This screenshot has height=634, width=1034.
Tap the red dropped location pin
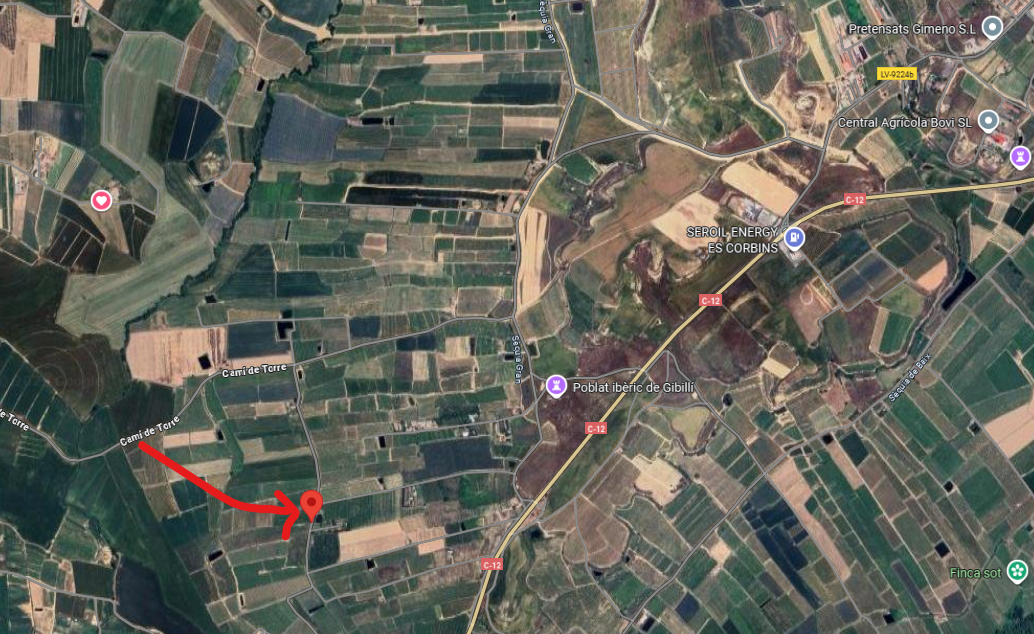312,505
